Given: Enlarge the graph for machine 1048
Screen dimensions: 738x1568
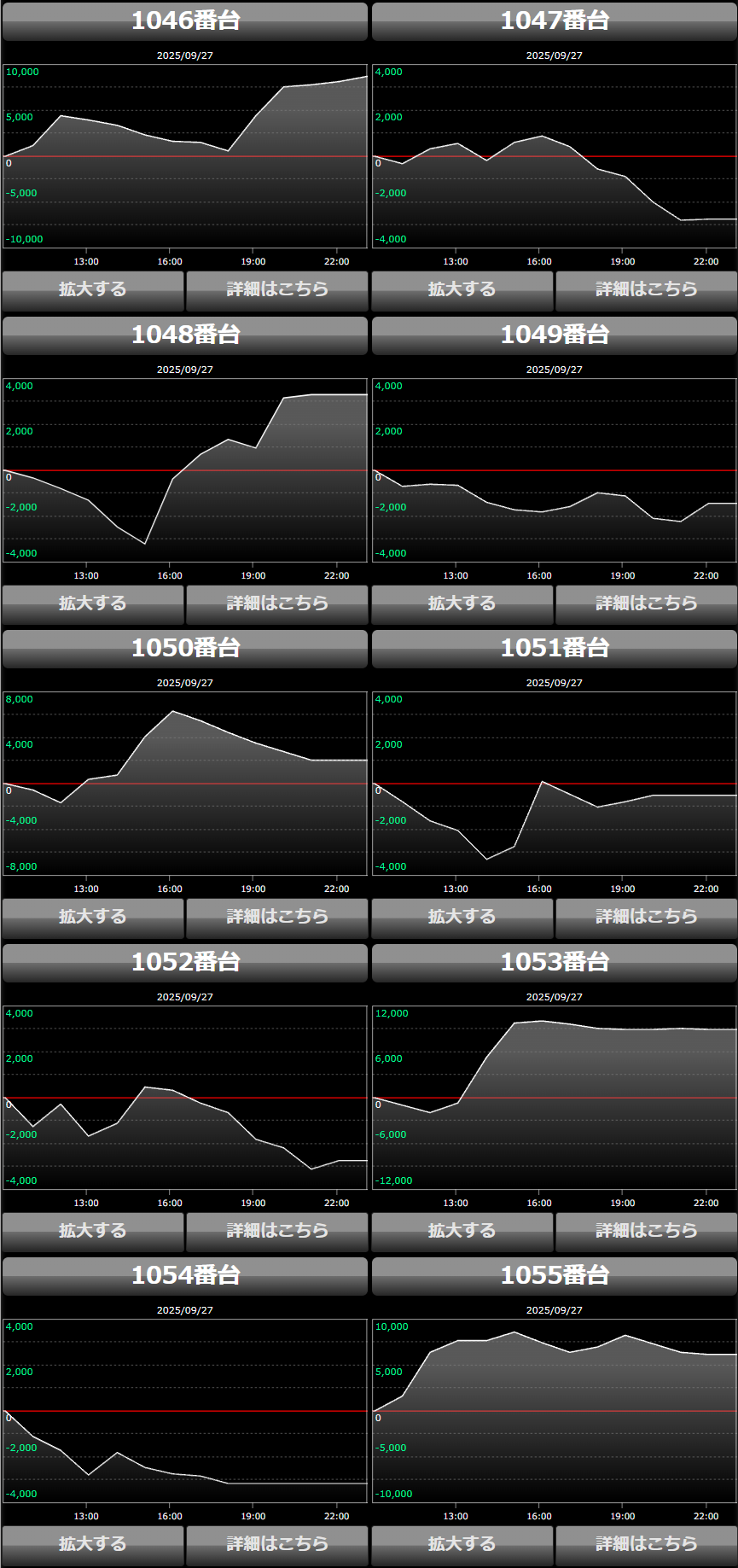Looking at the screenshot, I should tap(92, 603).
